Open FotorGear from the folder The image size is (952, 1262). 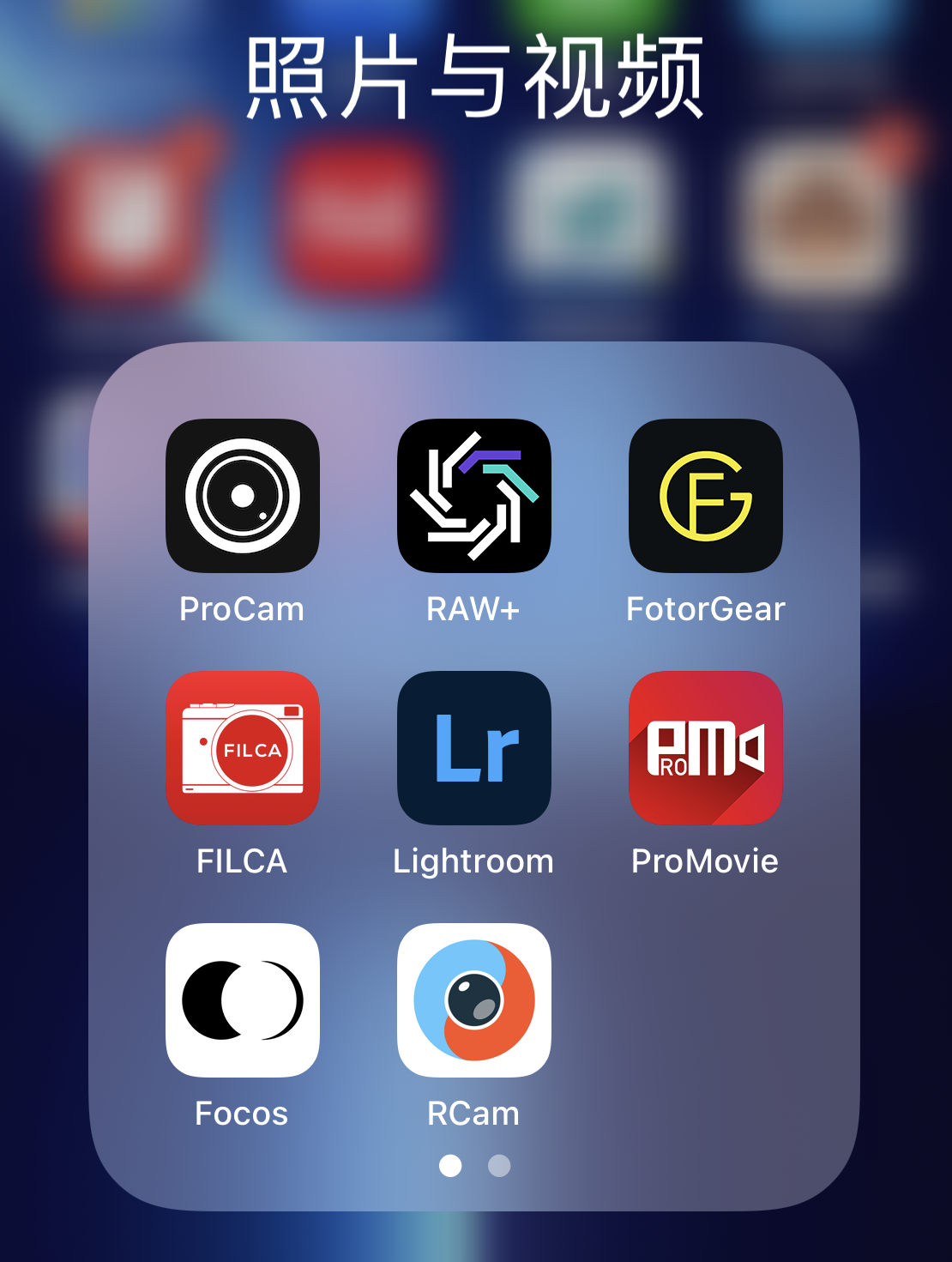(x=706, y=496)
